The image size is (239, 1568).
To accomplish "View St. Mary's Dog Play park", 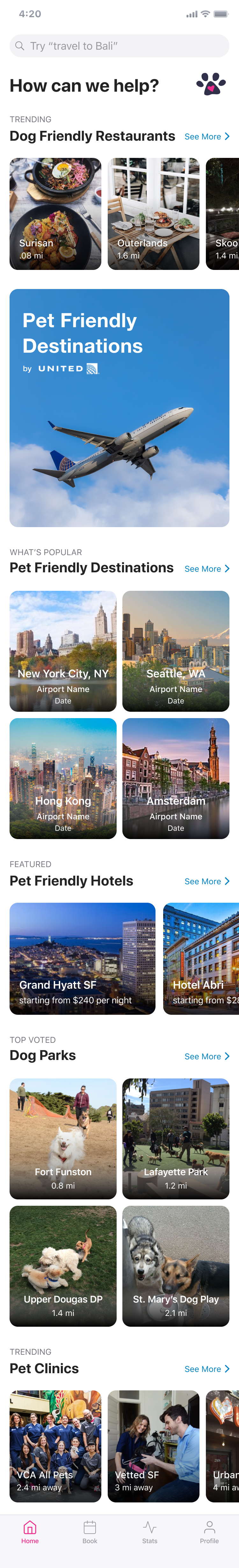I will (x=176, y=1266).
